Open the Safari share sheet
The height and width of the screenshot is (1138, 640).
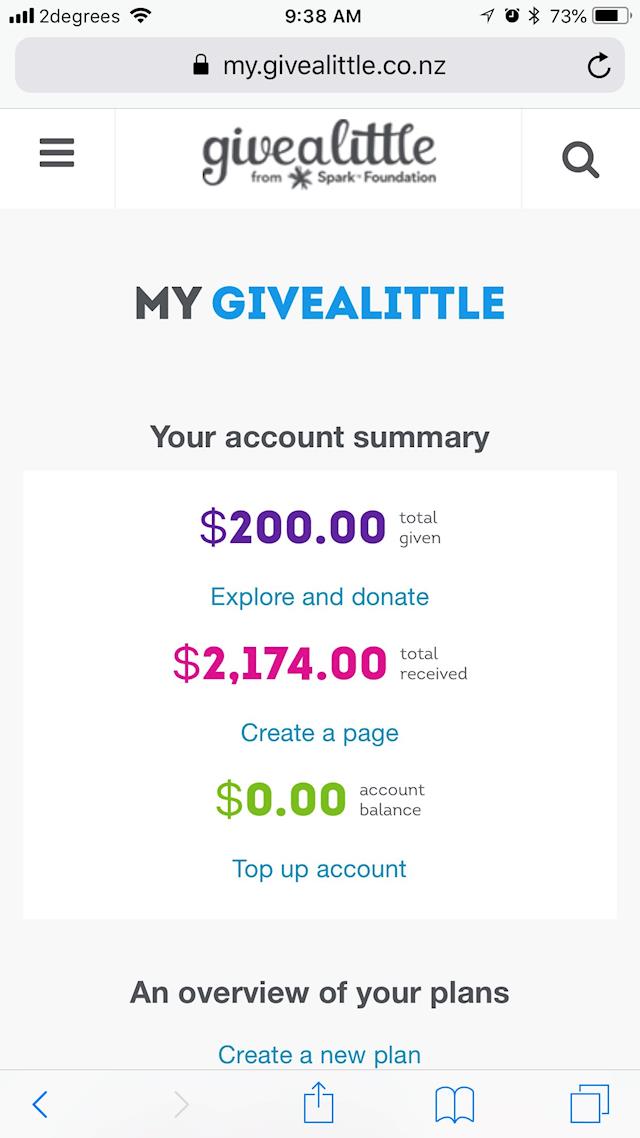(318, 1103)
